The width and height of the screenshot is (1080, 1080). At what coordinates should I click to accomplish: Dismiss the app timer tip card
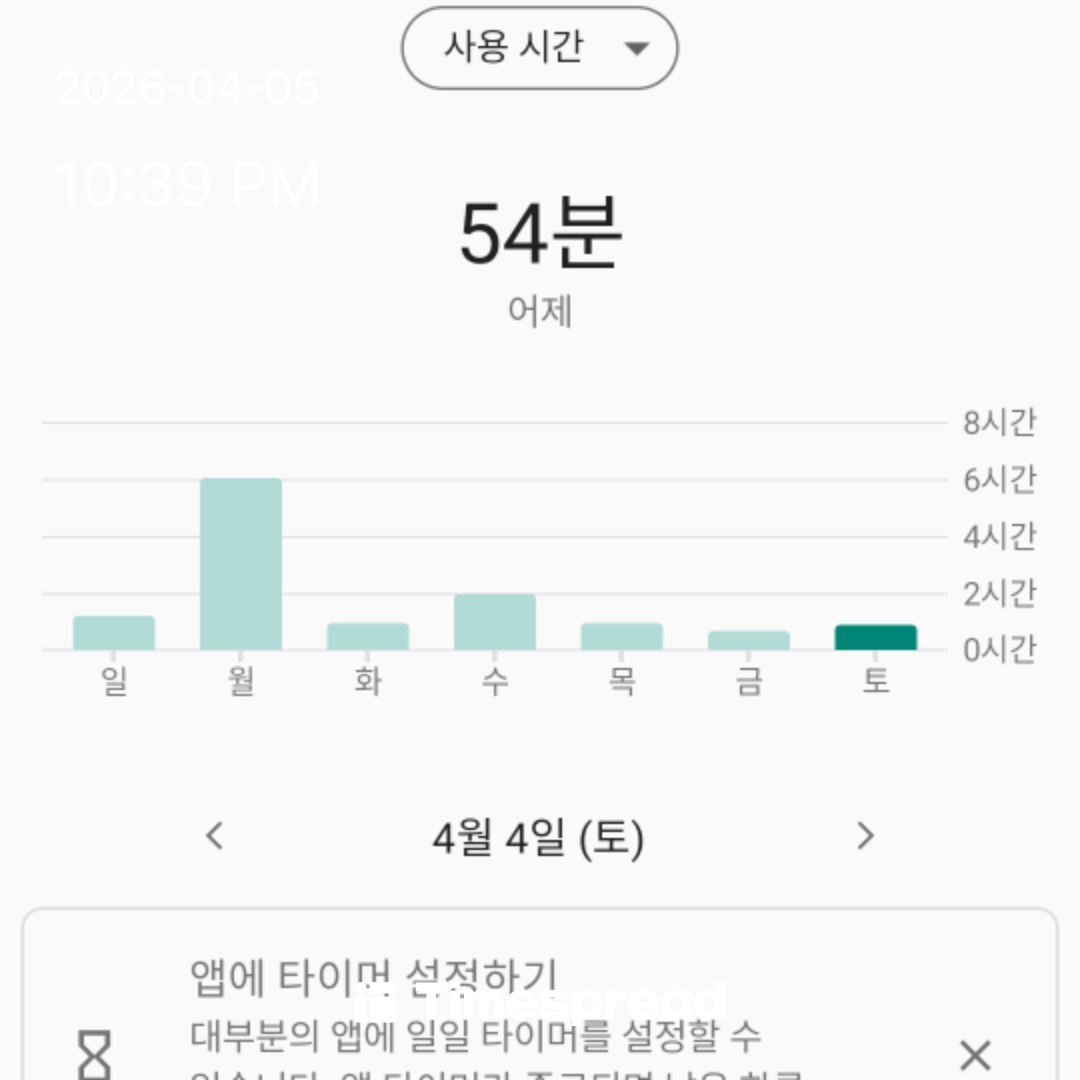point(974,1055)
